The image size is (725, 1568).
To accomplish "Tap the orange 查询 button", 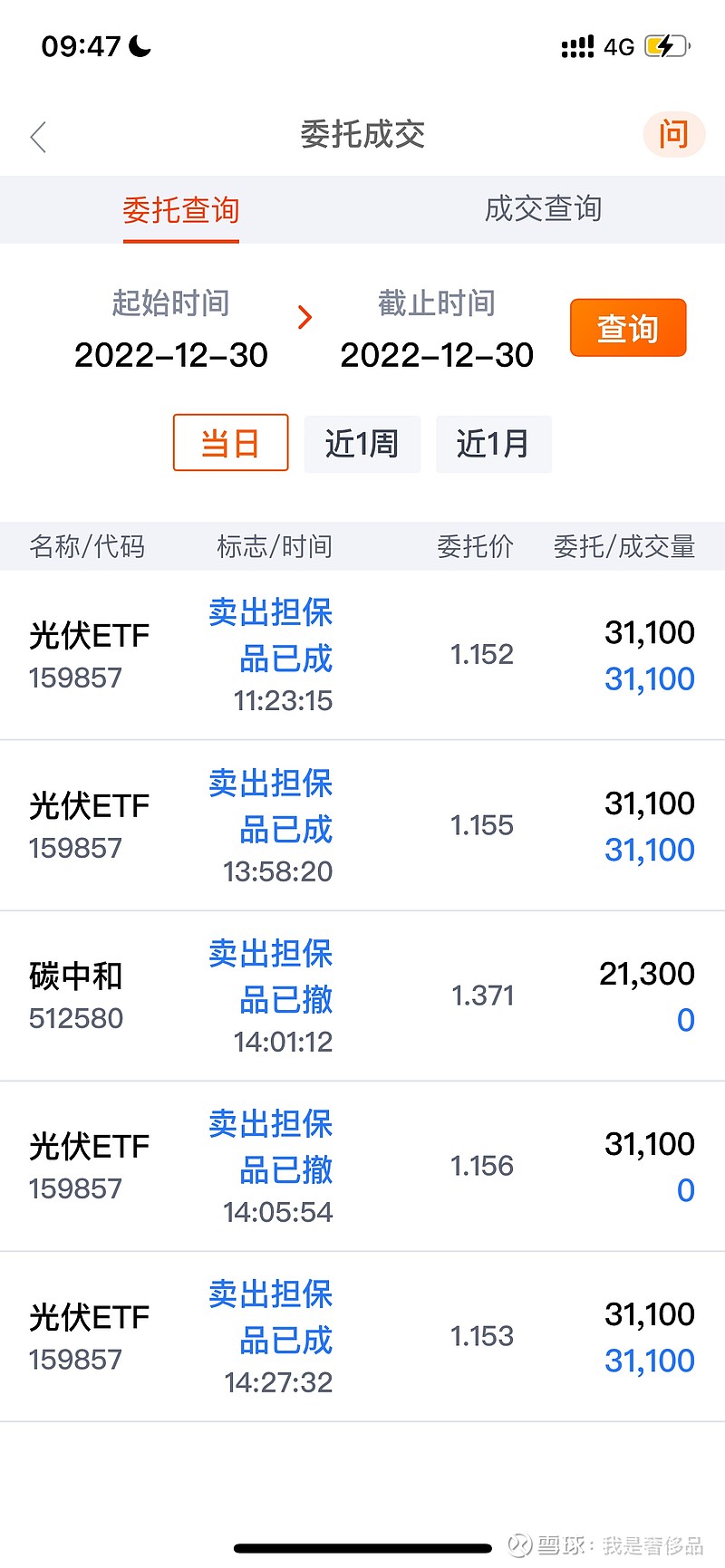I will pos(628,328).
